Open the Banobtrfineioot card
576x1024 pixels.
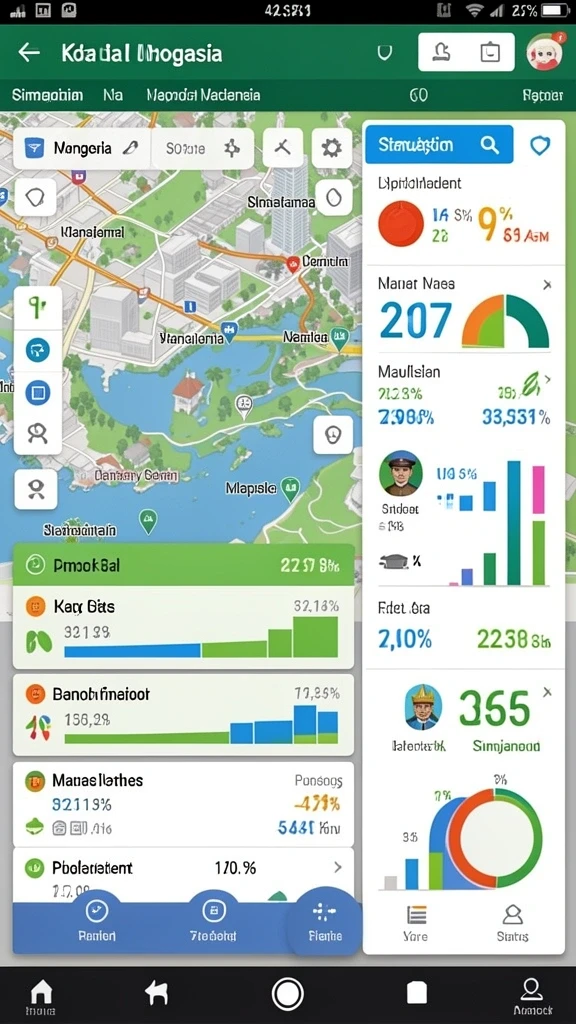tap(184, 715)
